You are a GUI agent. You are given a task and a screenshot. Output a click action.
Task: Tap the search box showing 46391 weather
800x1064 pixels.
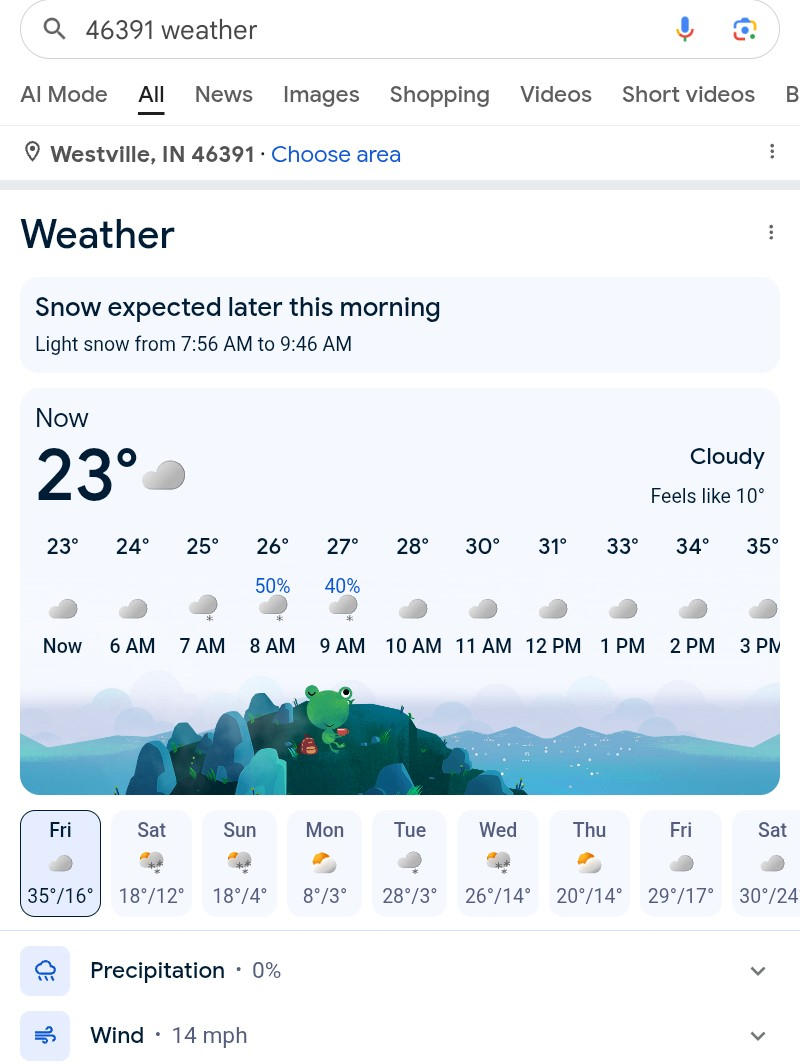(x=360, y=30)
